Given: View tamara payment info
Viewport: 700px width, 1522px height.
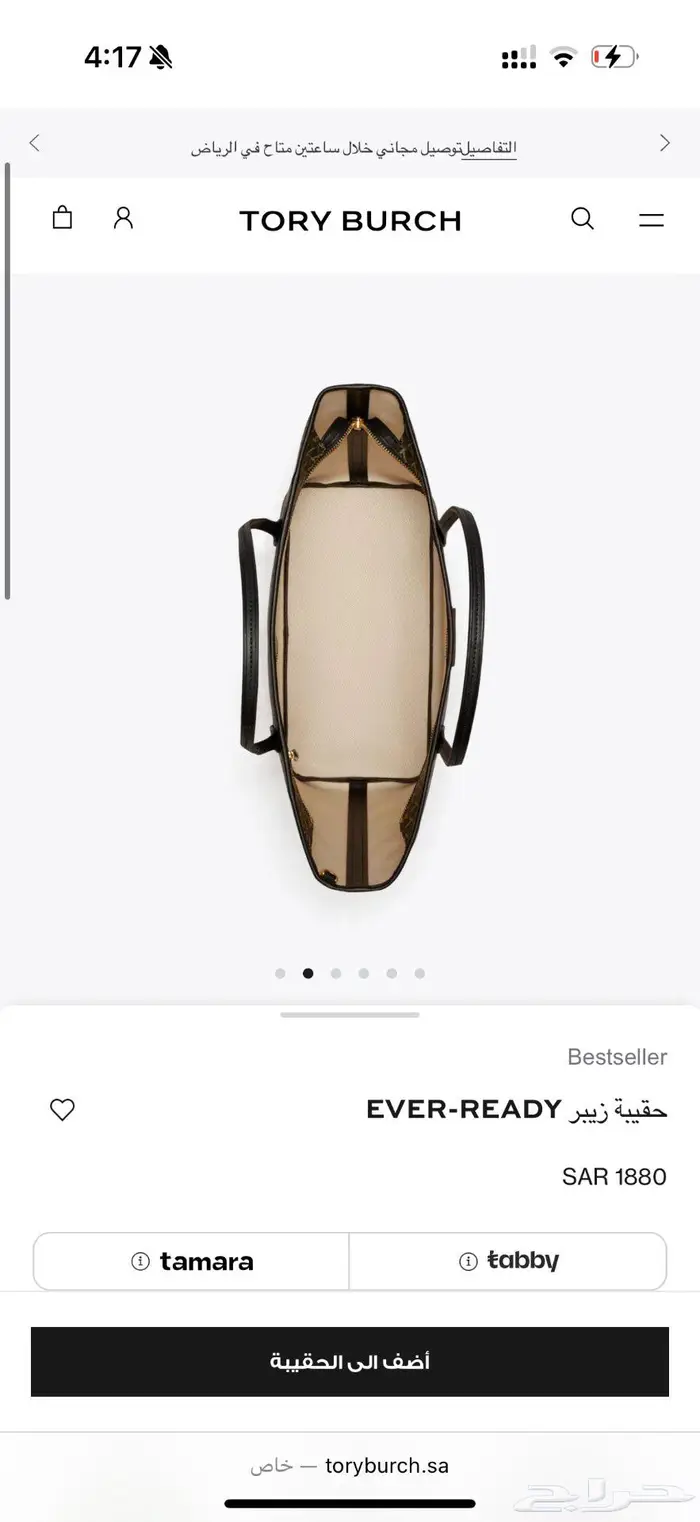Looking at the screenshot, I should 192,1261.
